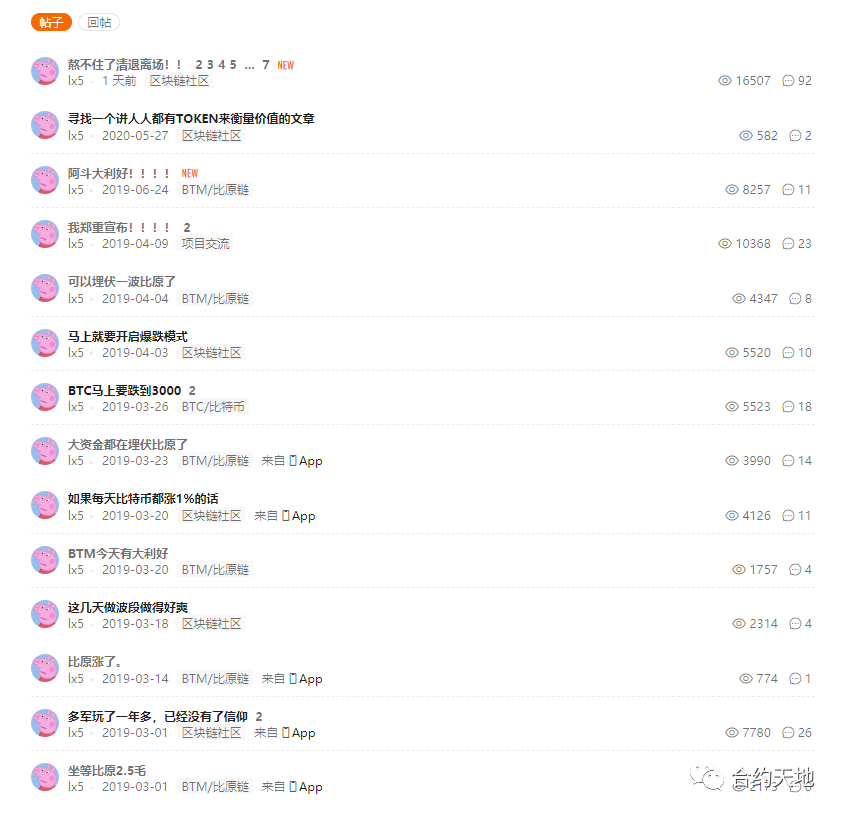Open post 寻找一个讲人人都有TOKEN来衡量价值的文章
Image resolution: width=842 pixels, height=815 pixels.
pyautogui.click(x=191, y=118)
